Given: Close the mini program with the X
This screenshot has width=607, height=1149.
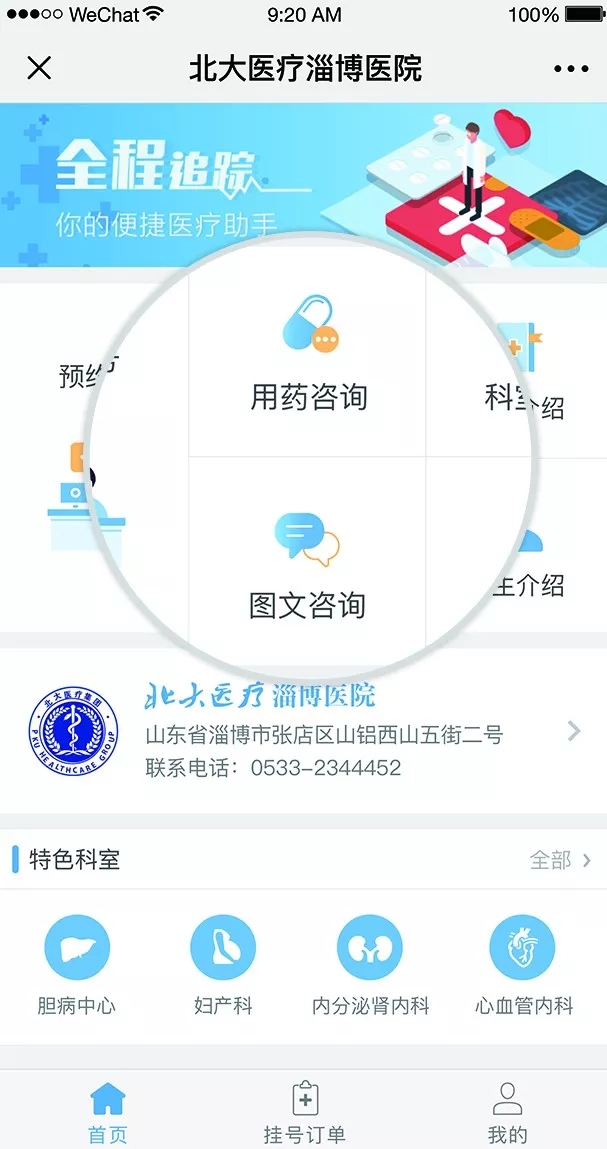Looking at the screenshot, I should pyautogui.click(x=39, y=68).
